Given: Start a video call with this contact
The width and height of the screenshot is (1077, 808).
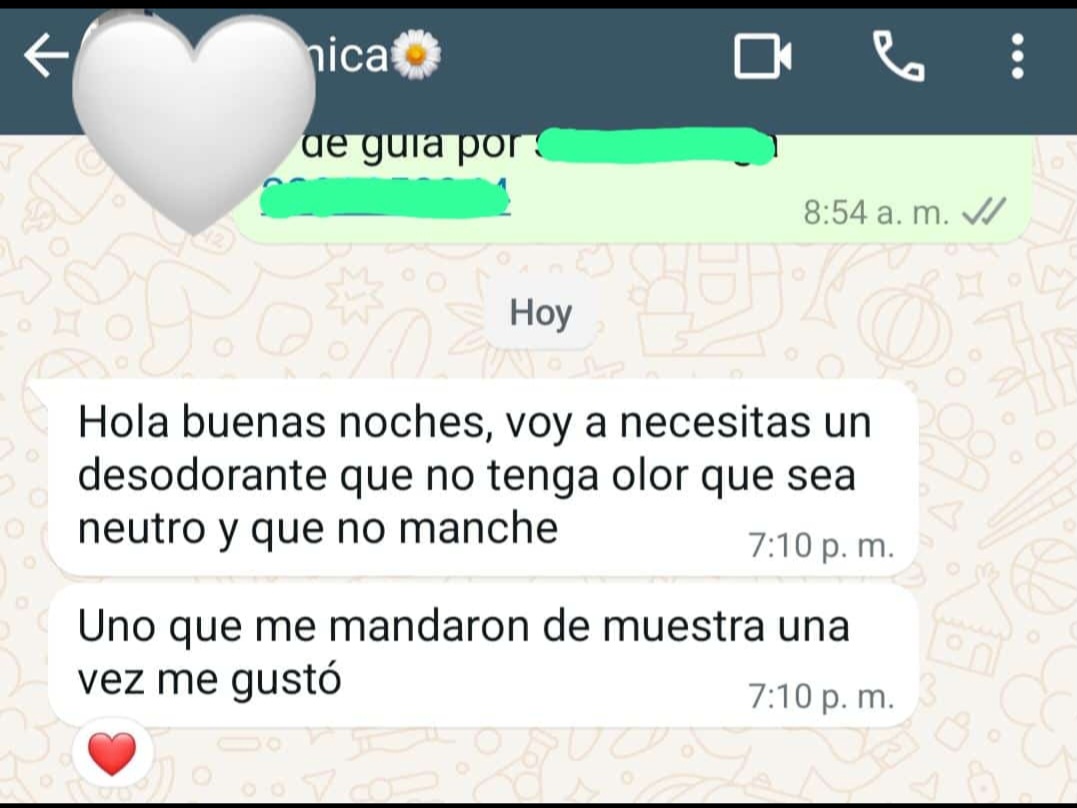Looking at the screenshot, I should tap(762, 57).
